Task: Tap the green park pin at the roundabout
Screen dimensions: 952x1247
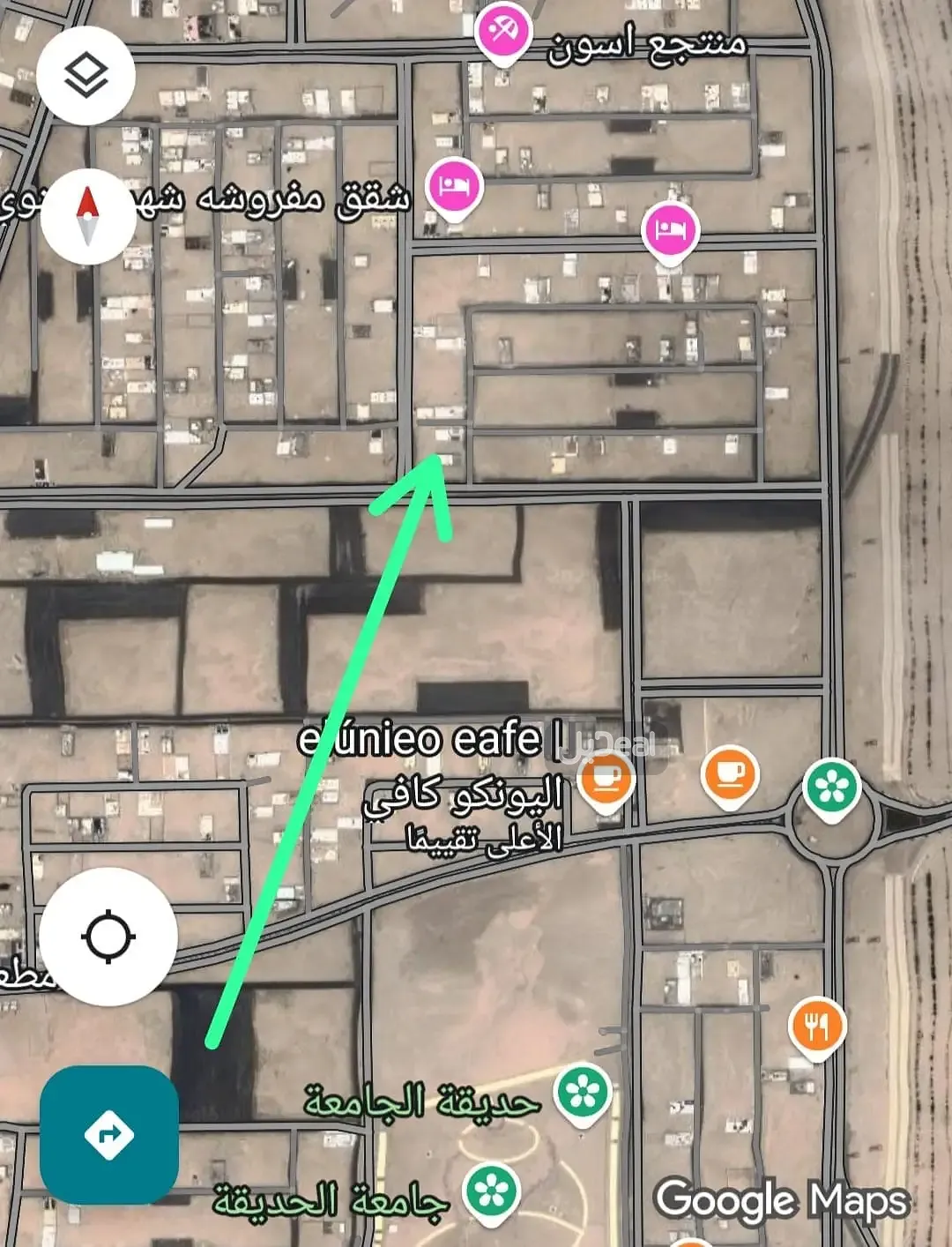Action: [x=831, y=786]
